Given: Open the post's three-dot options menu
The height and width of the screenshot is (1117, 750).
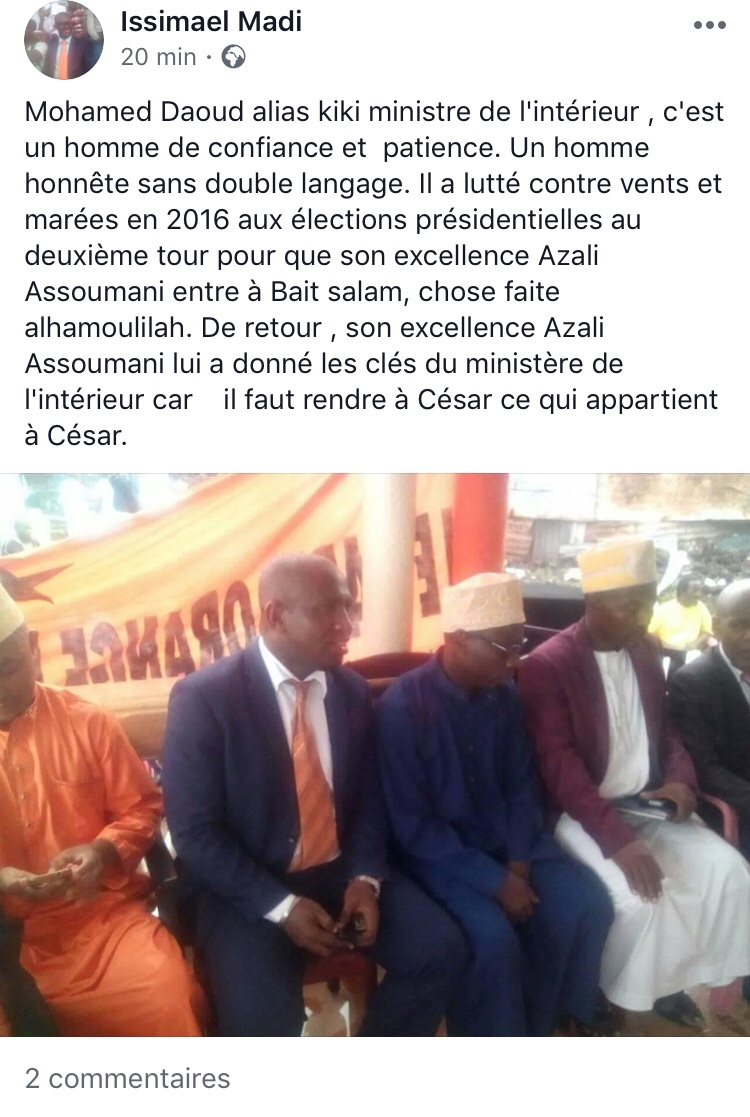Looking at the screenshot, I should click(x=708, y=26).
